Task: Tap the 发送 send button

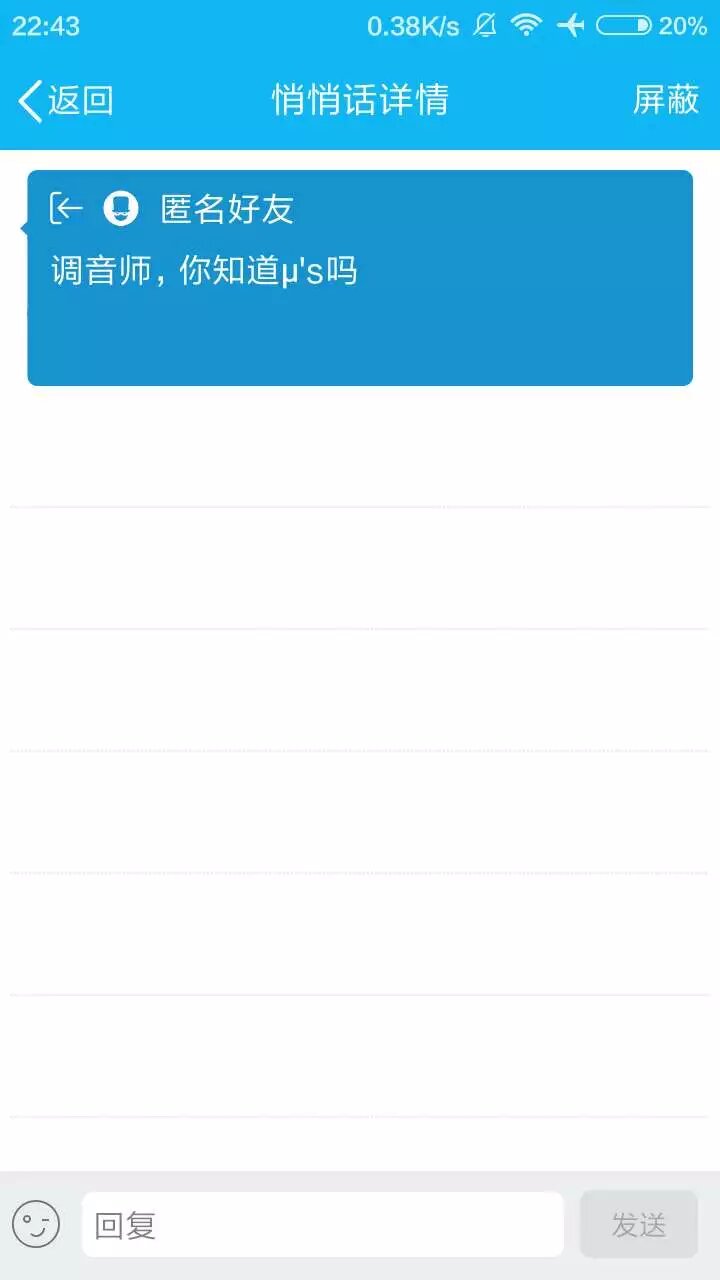Action: coord(638,1224)
